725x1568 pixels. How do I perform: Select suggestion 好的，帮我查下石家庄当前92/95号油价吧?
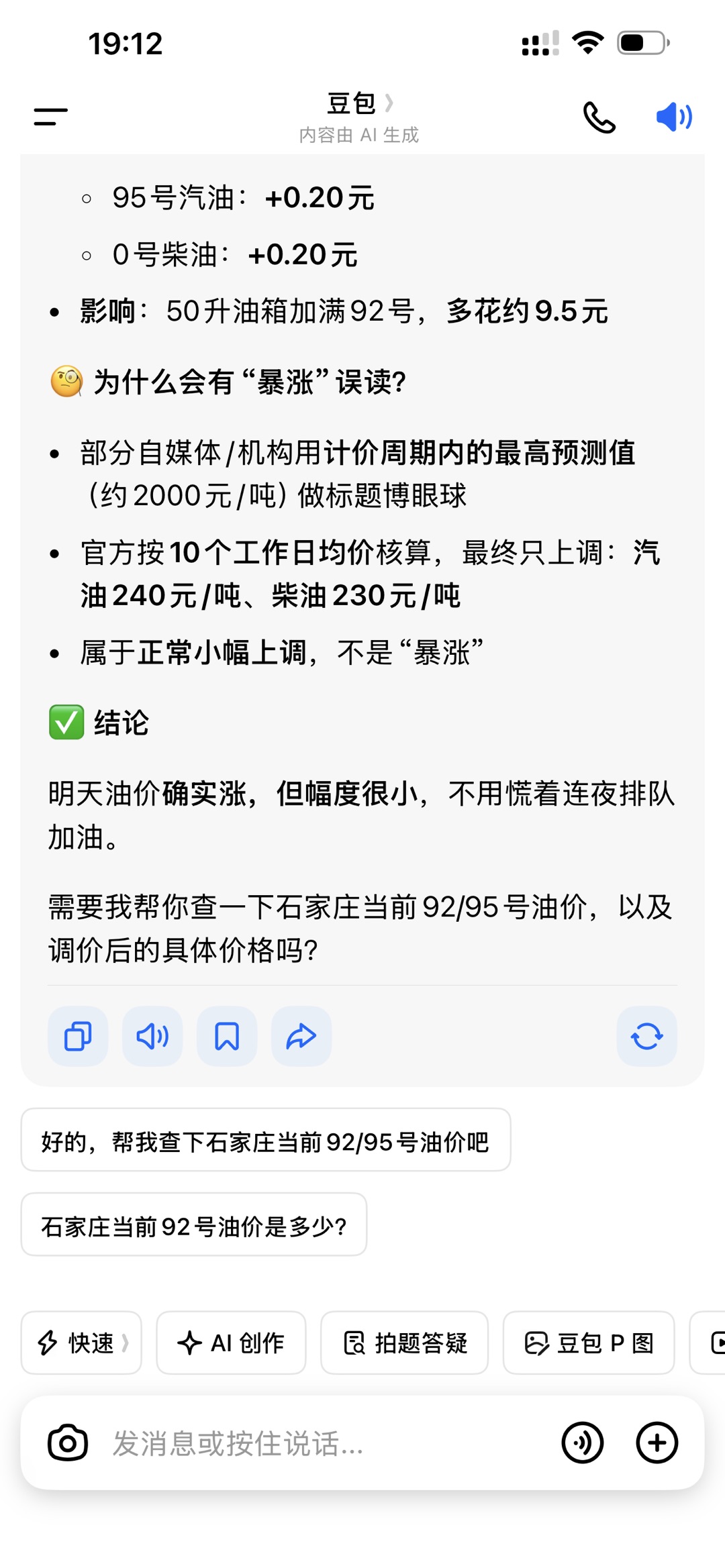[x=266, y=1141]
